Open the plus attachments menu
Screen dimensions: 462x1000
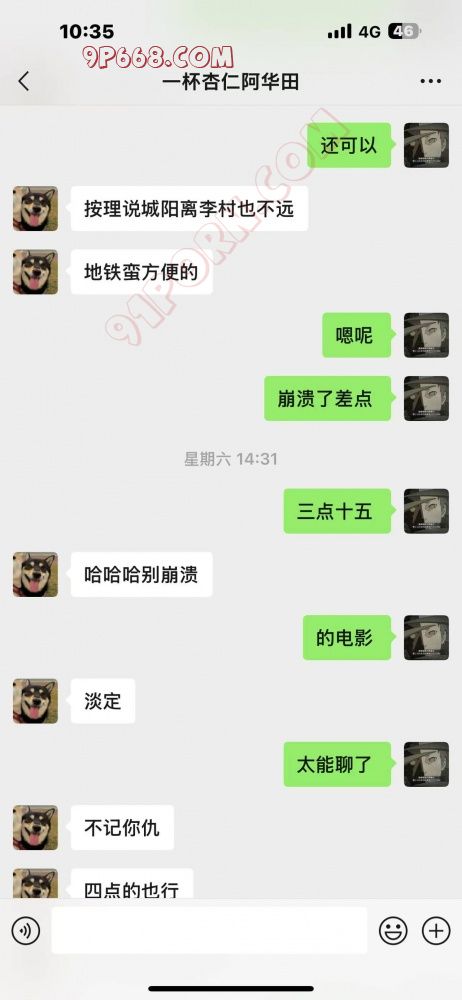pyautogui.click(x=436, y=931)
